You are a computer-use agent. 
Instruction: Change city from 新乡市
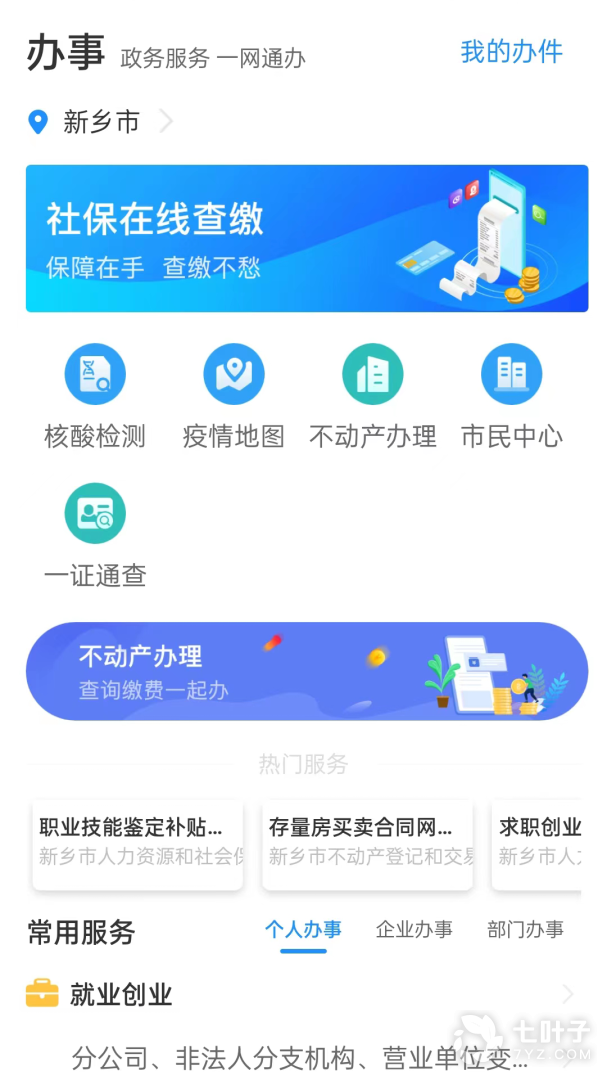click(100, 122)
